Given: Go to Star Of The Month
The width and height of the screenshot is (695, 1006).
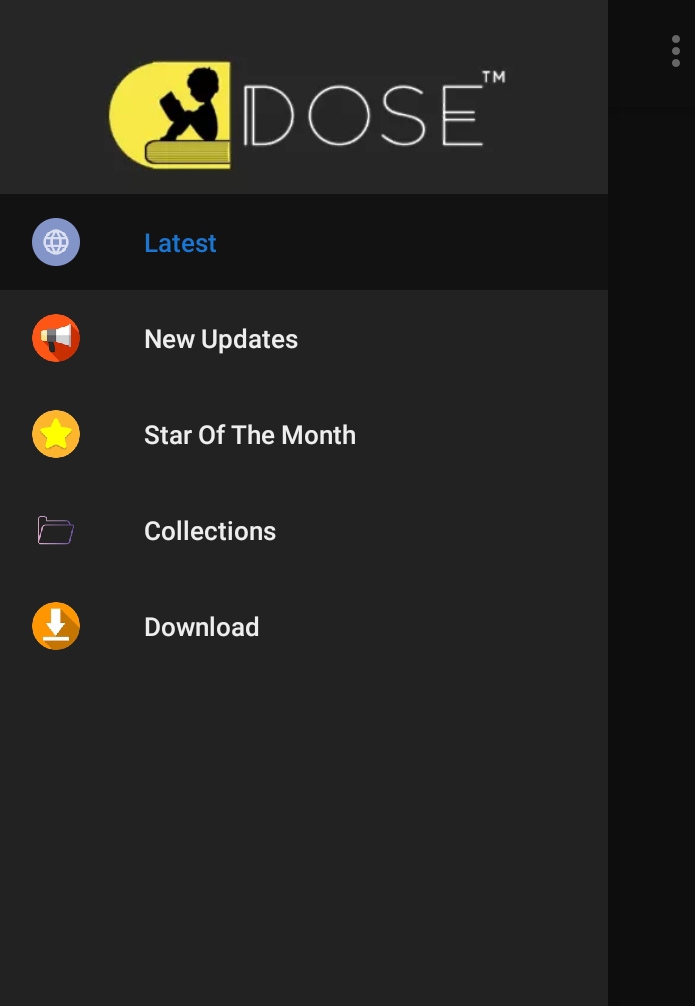Looking at the screenshot, I should click(x=249, y=435).
